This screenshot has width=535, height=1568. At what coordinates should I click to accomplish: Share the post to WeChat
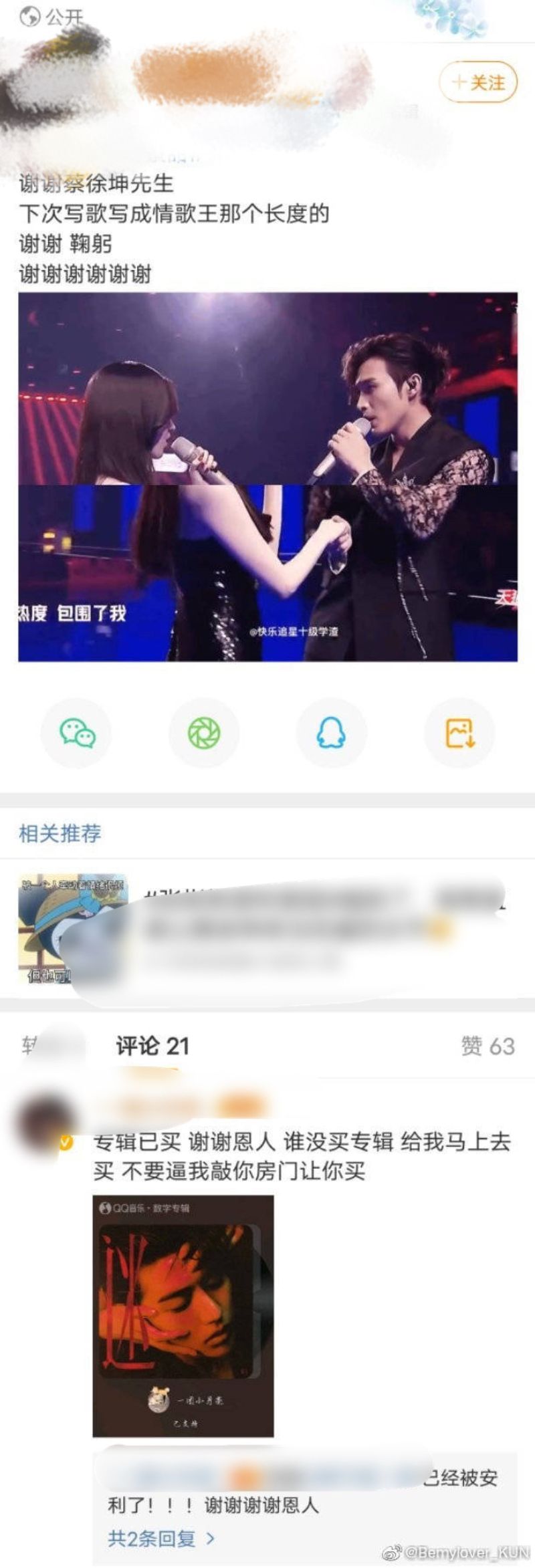pyautogui.click(x=77, y=732)
